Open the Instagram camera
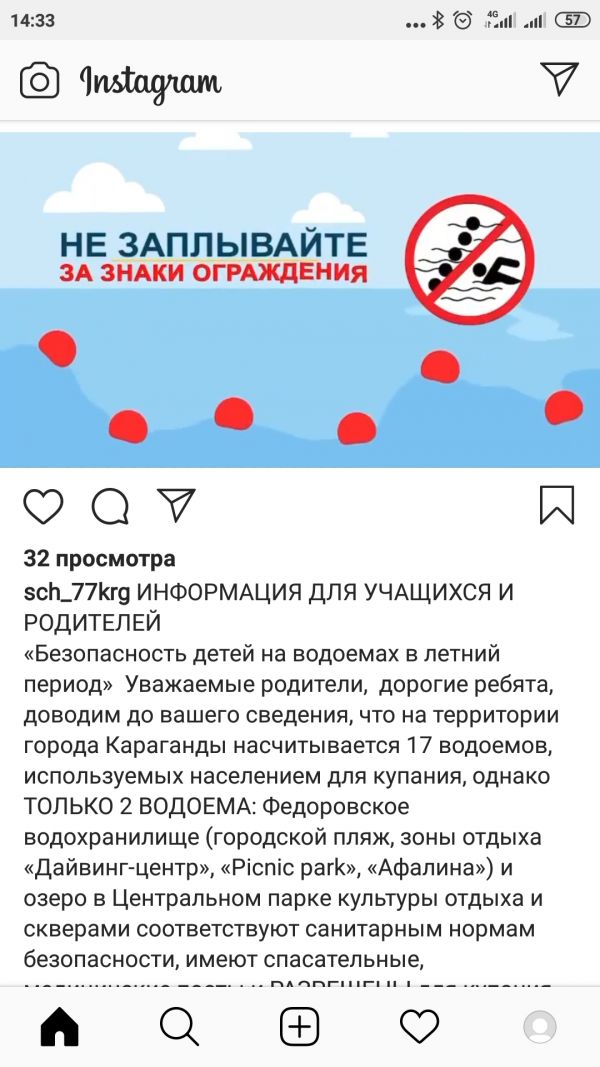600x1067 pixels. [40, 81]
